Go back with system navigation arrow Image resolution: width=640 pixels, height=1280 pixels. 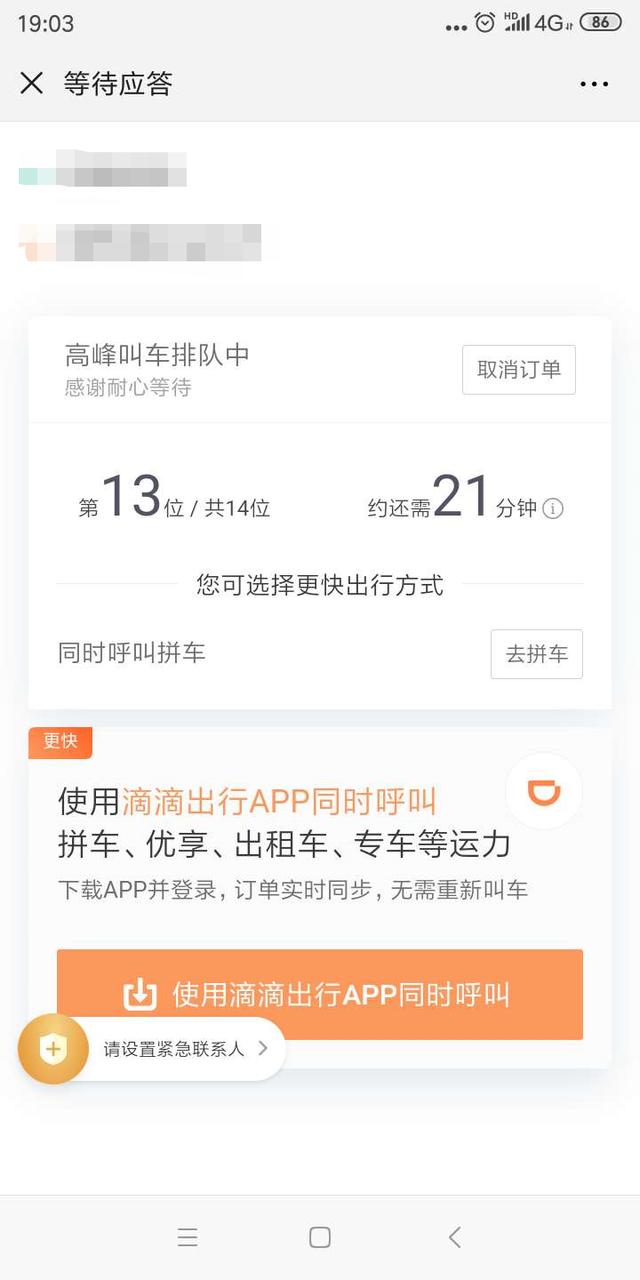(x=454, y=1237)
